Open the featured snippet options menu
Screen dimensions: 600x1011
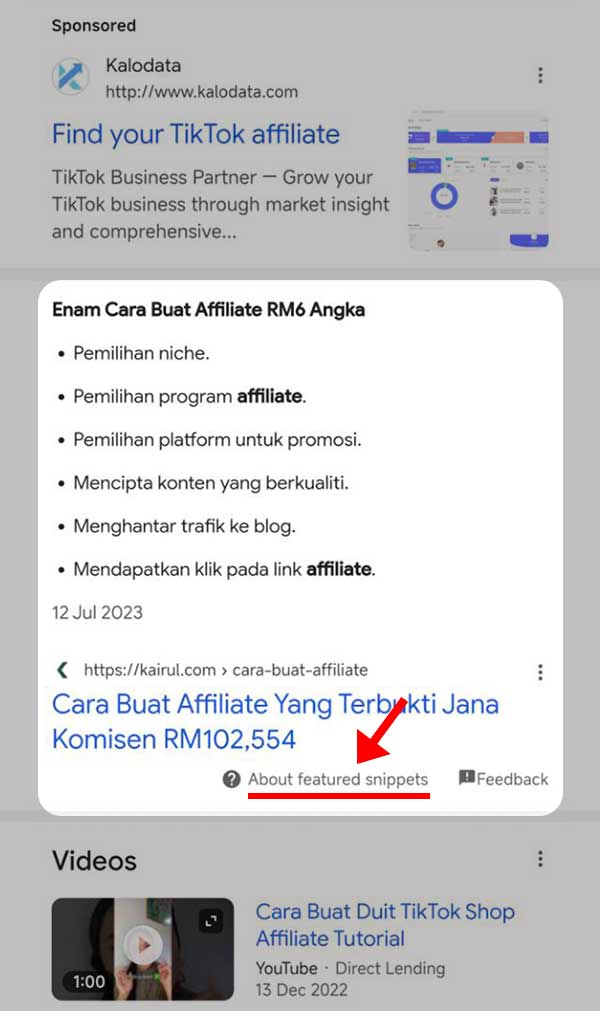click(x=540, y=671)
